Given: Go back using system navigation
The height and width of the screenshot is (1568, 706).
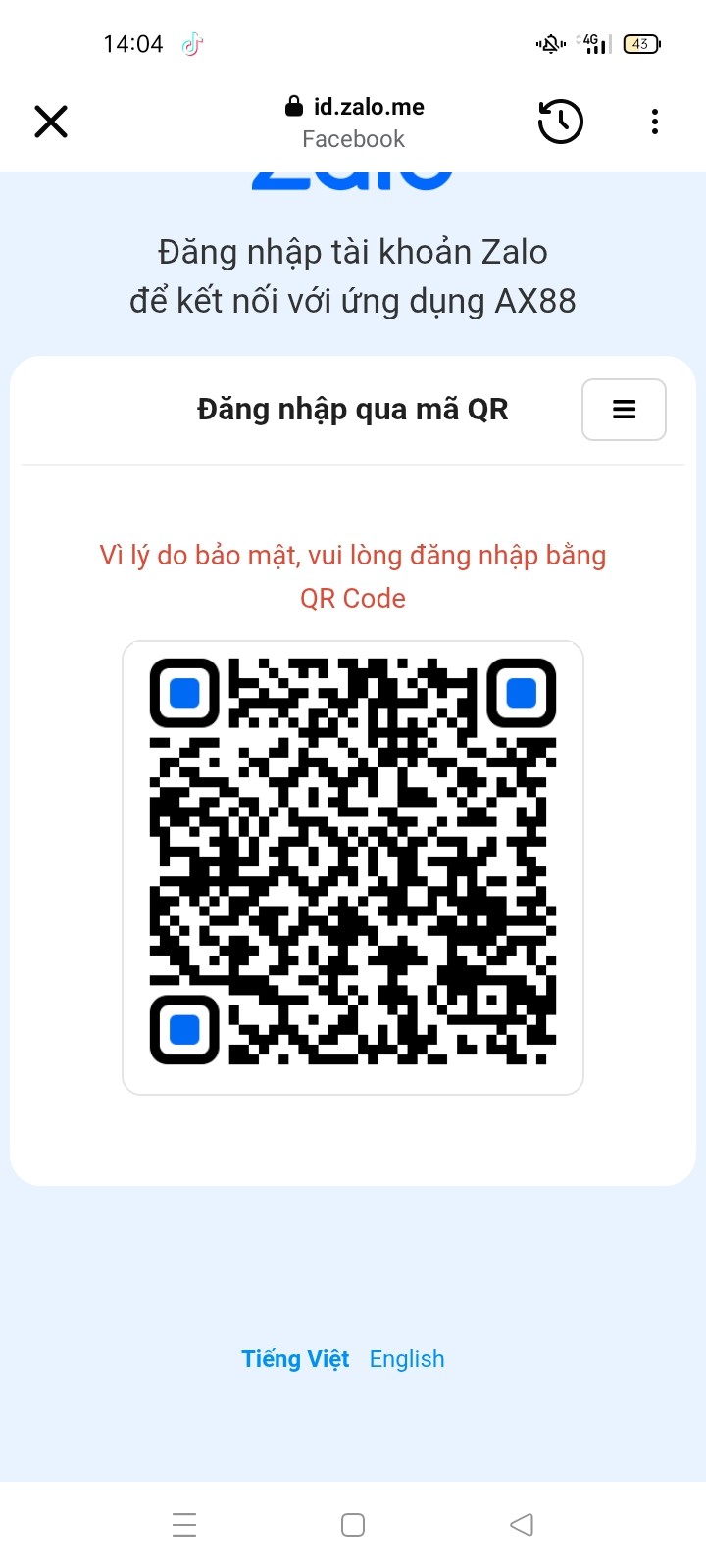Looking at the screenshot, I should [522, 1524].
